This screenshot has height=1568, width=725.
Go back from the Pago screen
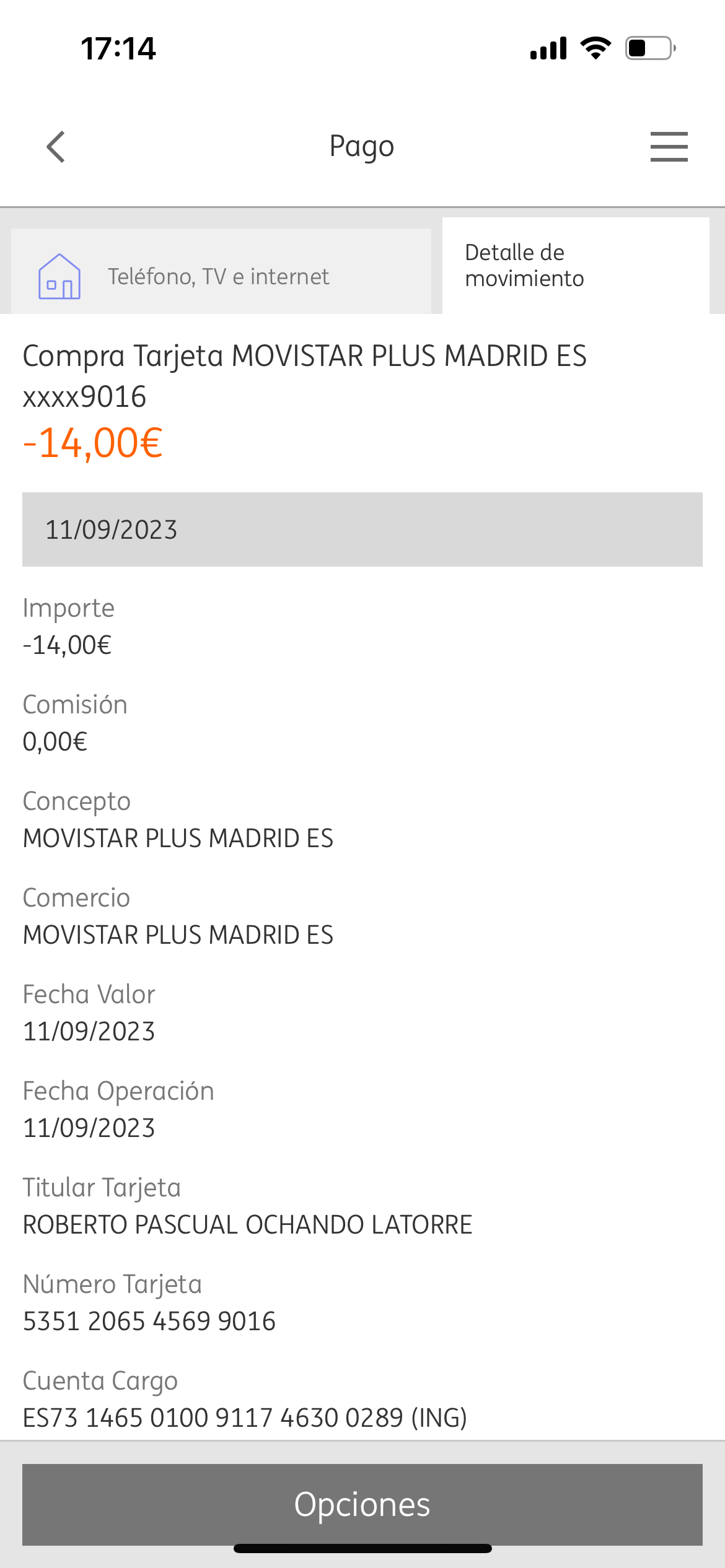tap(56, 147)
